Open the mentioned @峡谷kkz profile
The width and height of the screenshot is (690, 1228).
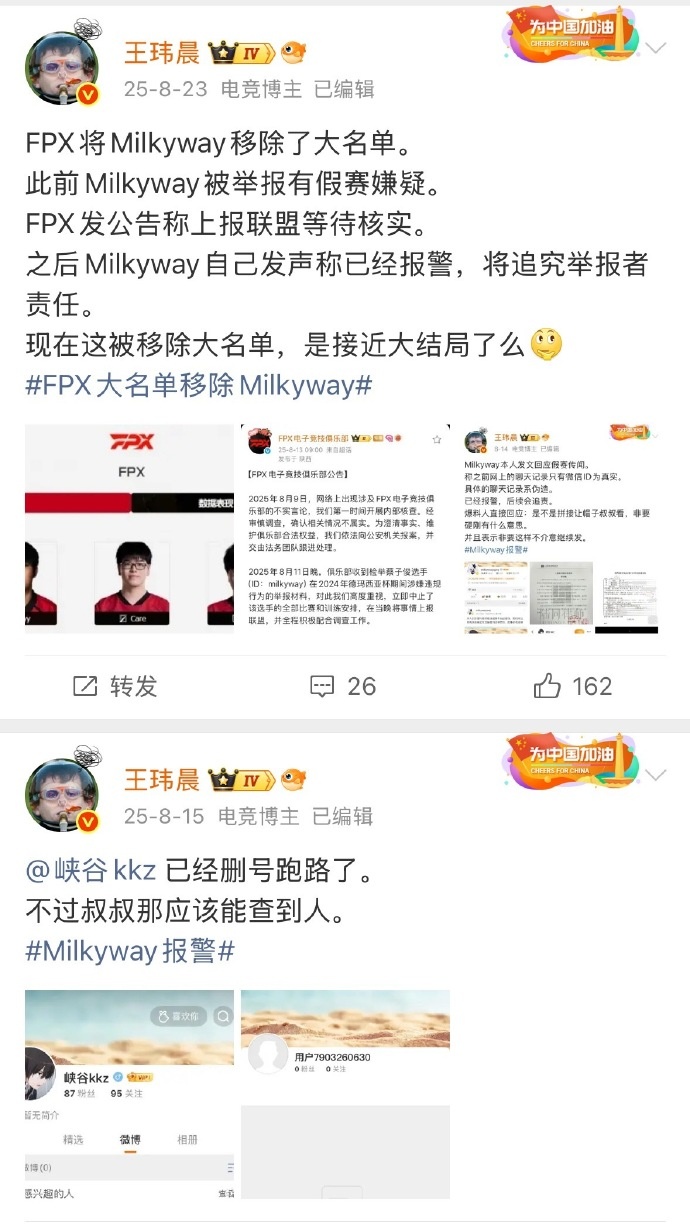click(91, 871)
